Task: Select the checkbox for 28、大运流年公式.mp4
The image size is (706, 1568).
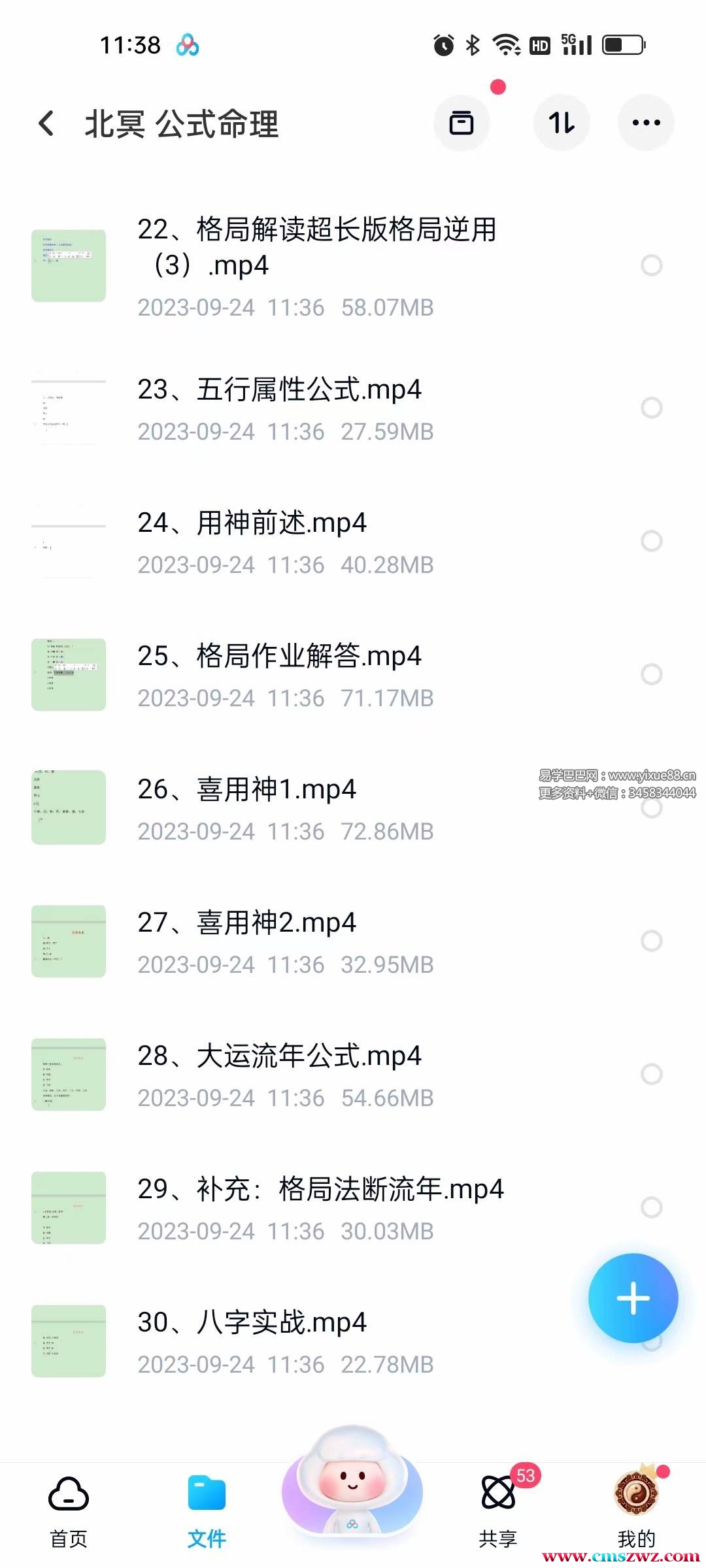Action: click(x=651, y=1074)
